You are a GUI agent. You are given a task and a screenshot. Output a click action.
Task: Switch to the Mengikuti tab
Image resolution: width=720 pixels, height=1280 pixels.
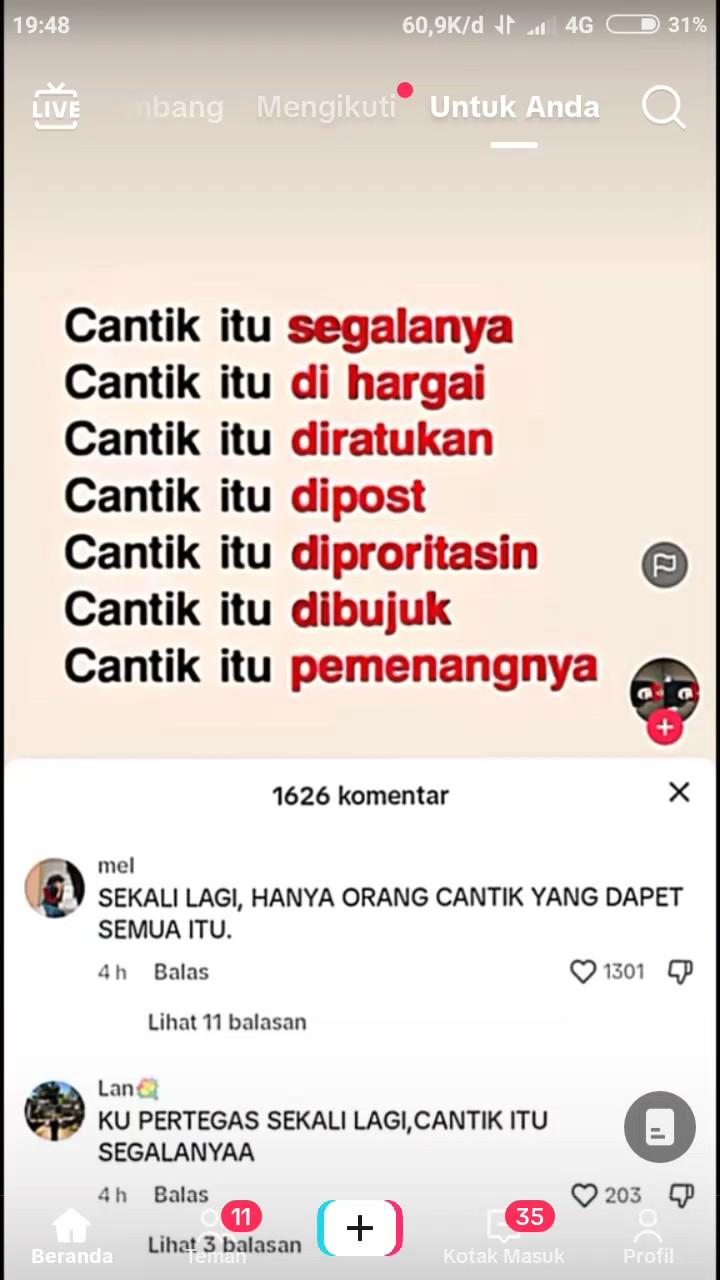click(327, 107)
